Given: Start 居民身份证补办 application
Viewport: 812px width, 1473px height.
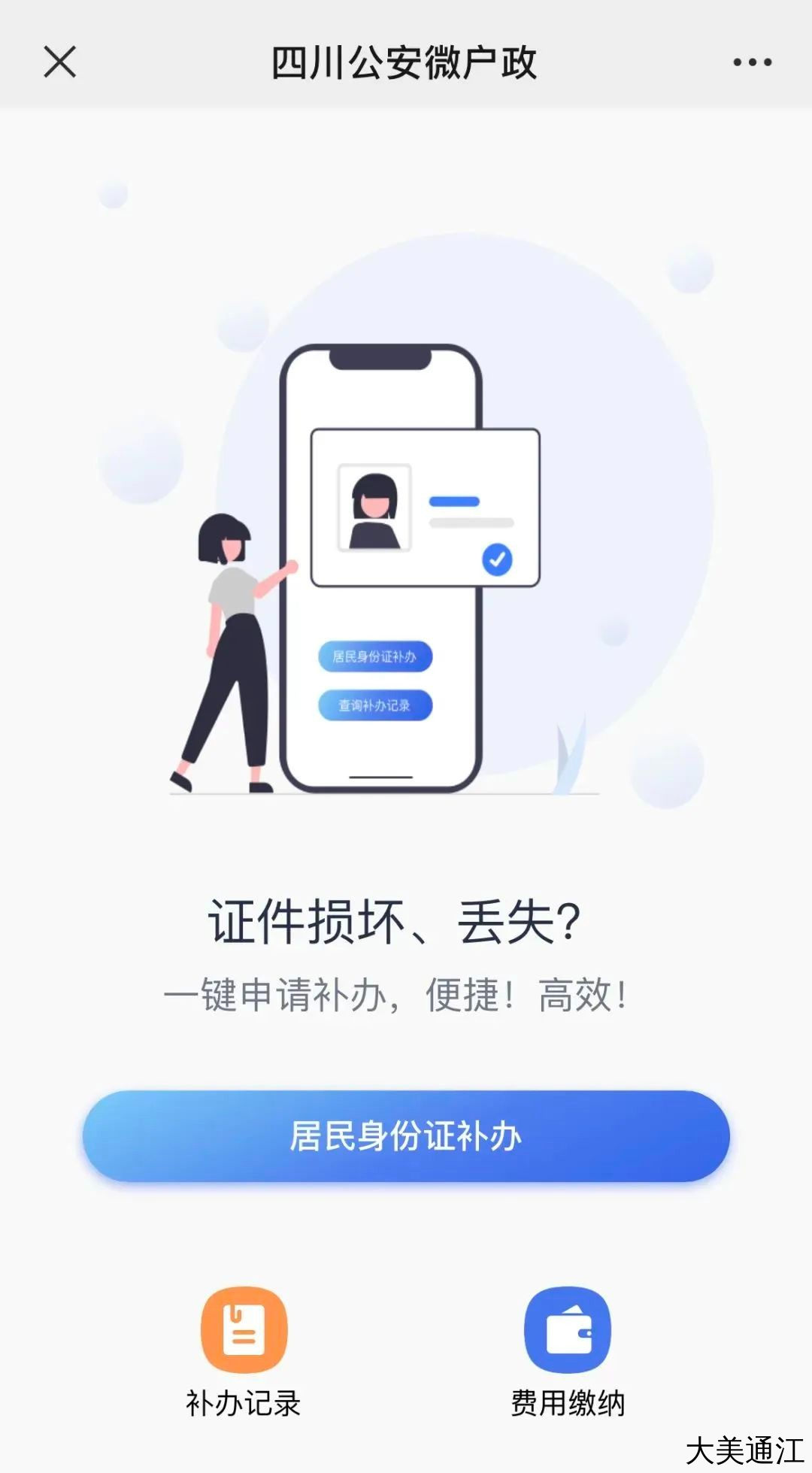Looking at the screenshot, I should click(406, 1136).
